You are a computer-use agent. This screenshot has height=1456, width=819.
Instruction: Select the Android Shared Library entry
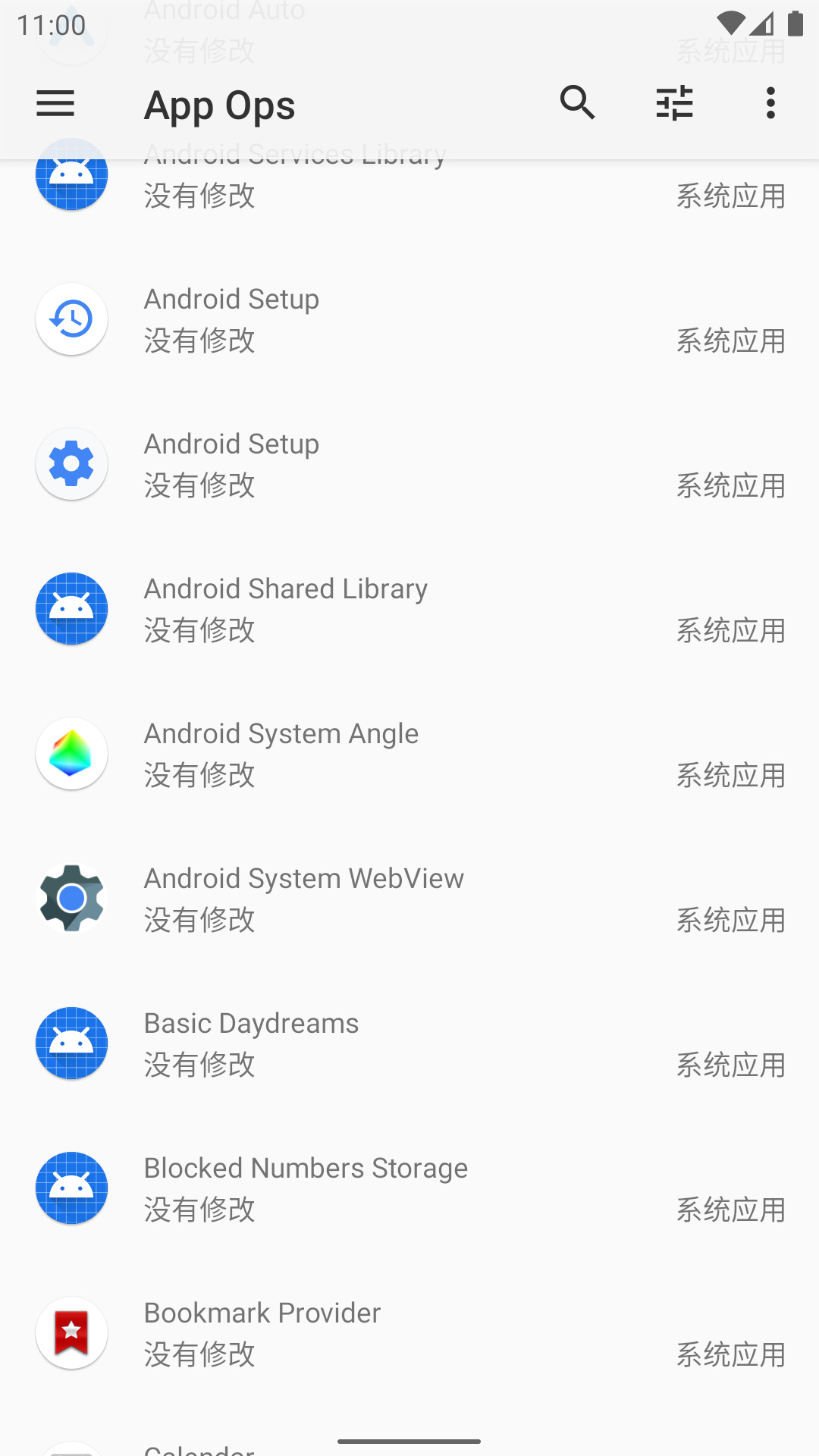click(409, 608)
